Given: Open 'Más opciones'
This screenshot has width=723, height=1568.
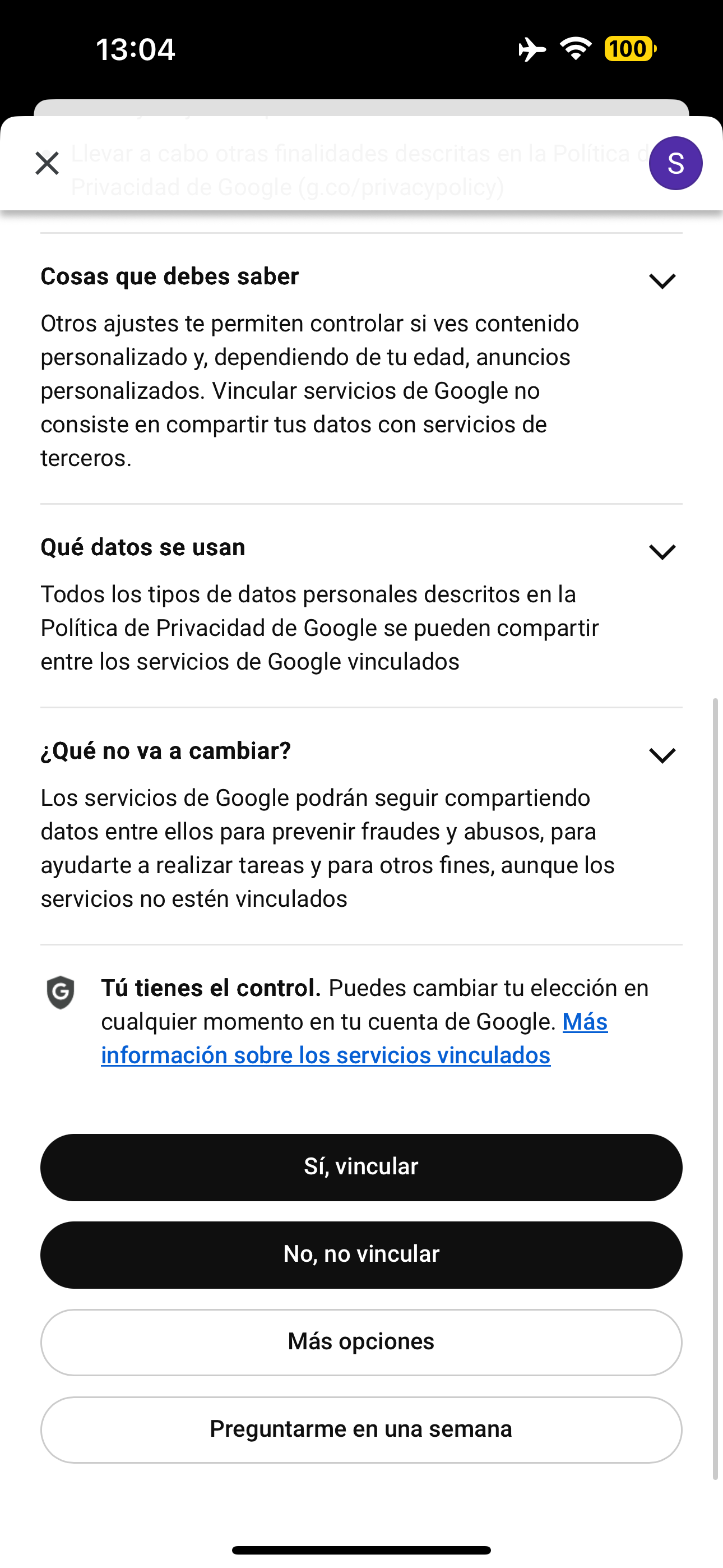Looking at the screenshot, I should [361, 1343].
